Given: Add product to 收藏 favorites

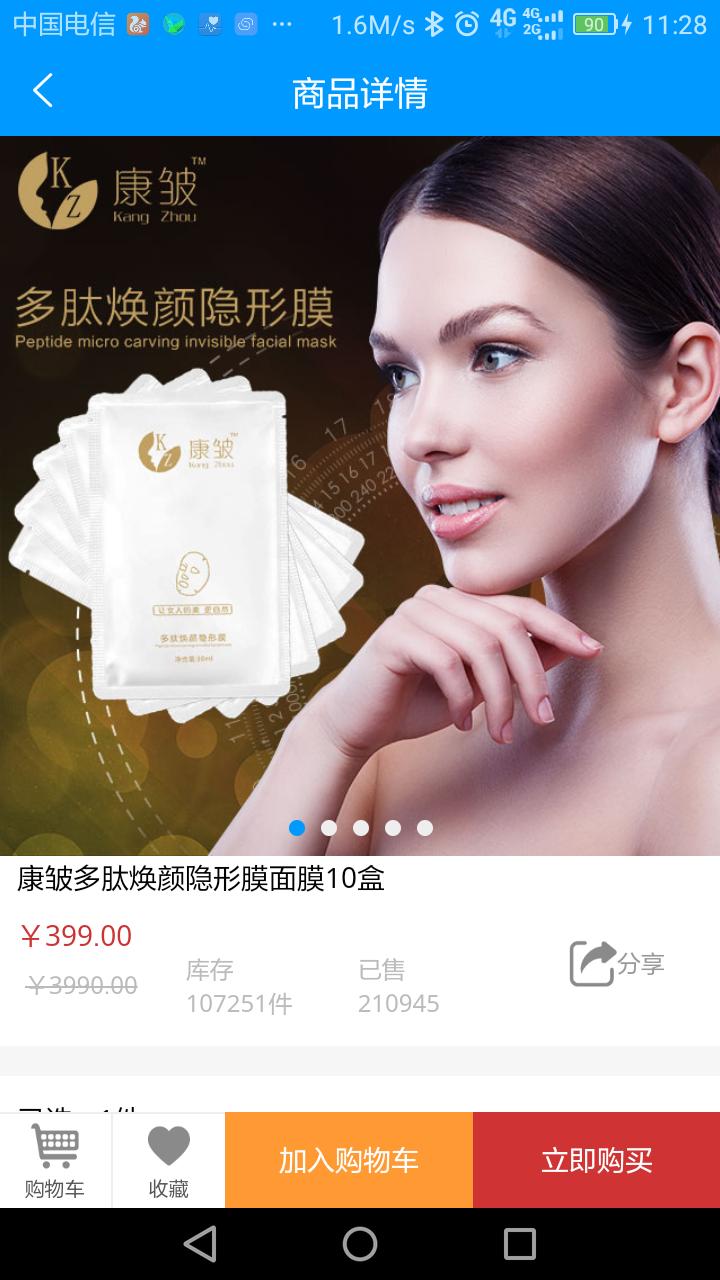Looking at the screenshot, I should coord(168,1160).
